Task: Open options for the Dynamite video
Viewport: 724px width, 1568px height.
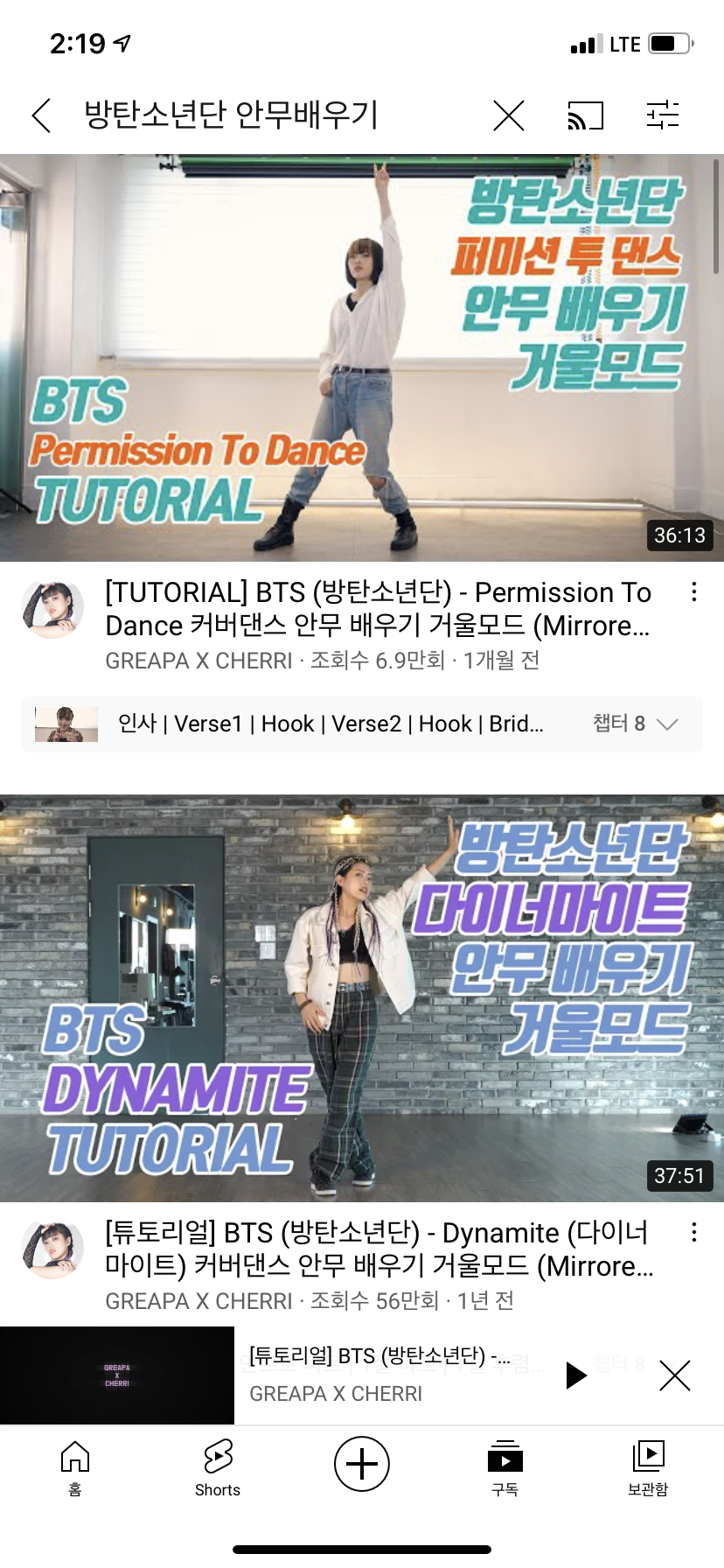Action: tap(694, 1233)
